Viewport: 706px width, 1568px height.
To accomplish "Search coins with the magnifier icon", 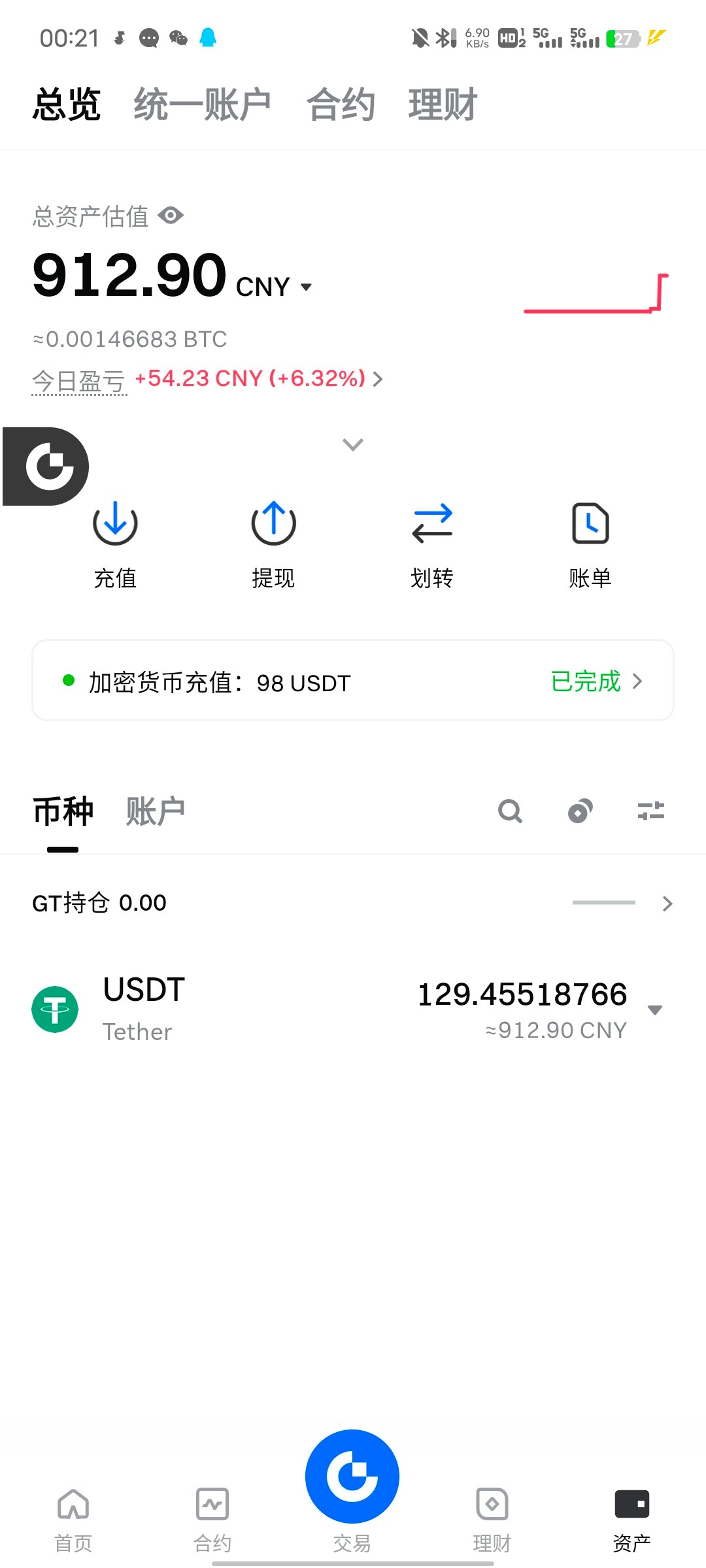I will click(510, 811).
